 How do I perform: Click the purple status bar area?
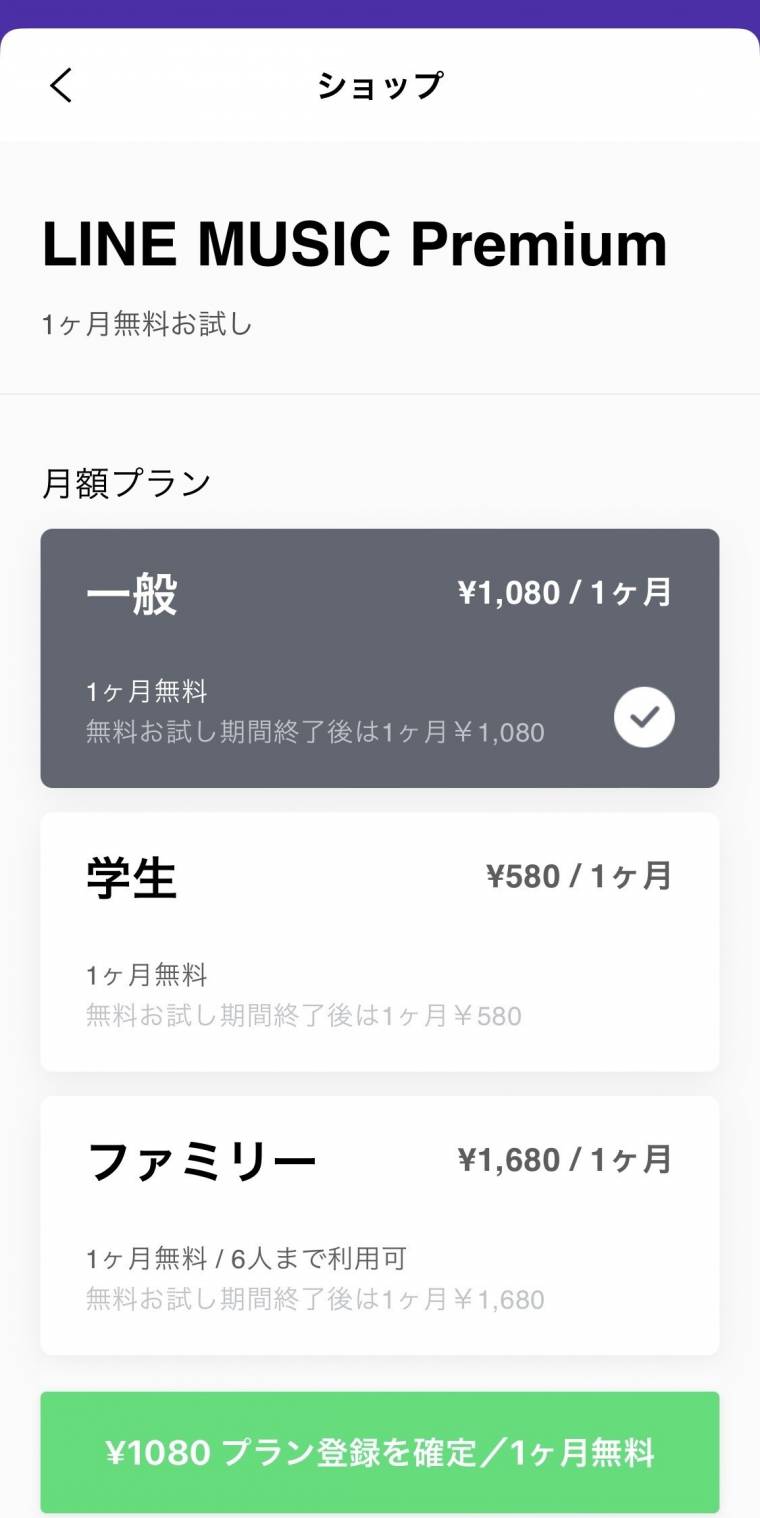tap(380, 15)
